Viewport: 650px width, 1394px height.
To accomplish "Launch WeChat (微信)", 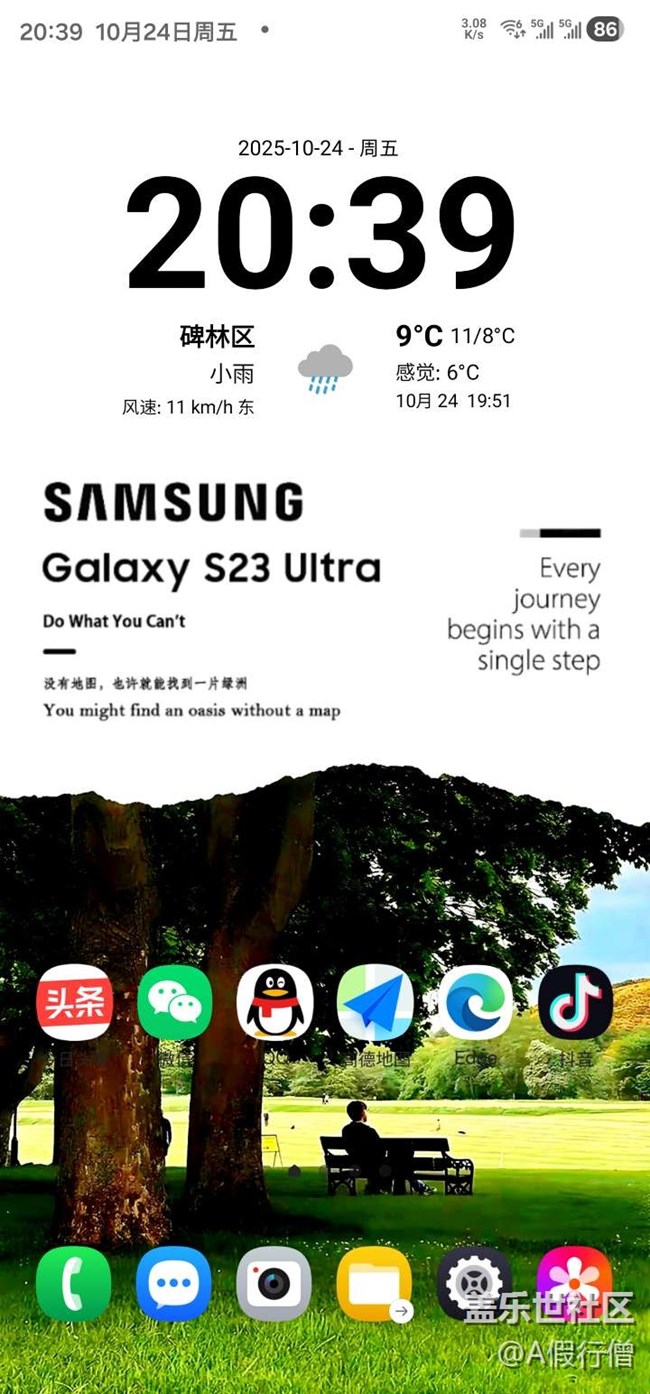I will click(x=175, y=1002).
